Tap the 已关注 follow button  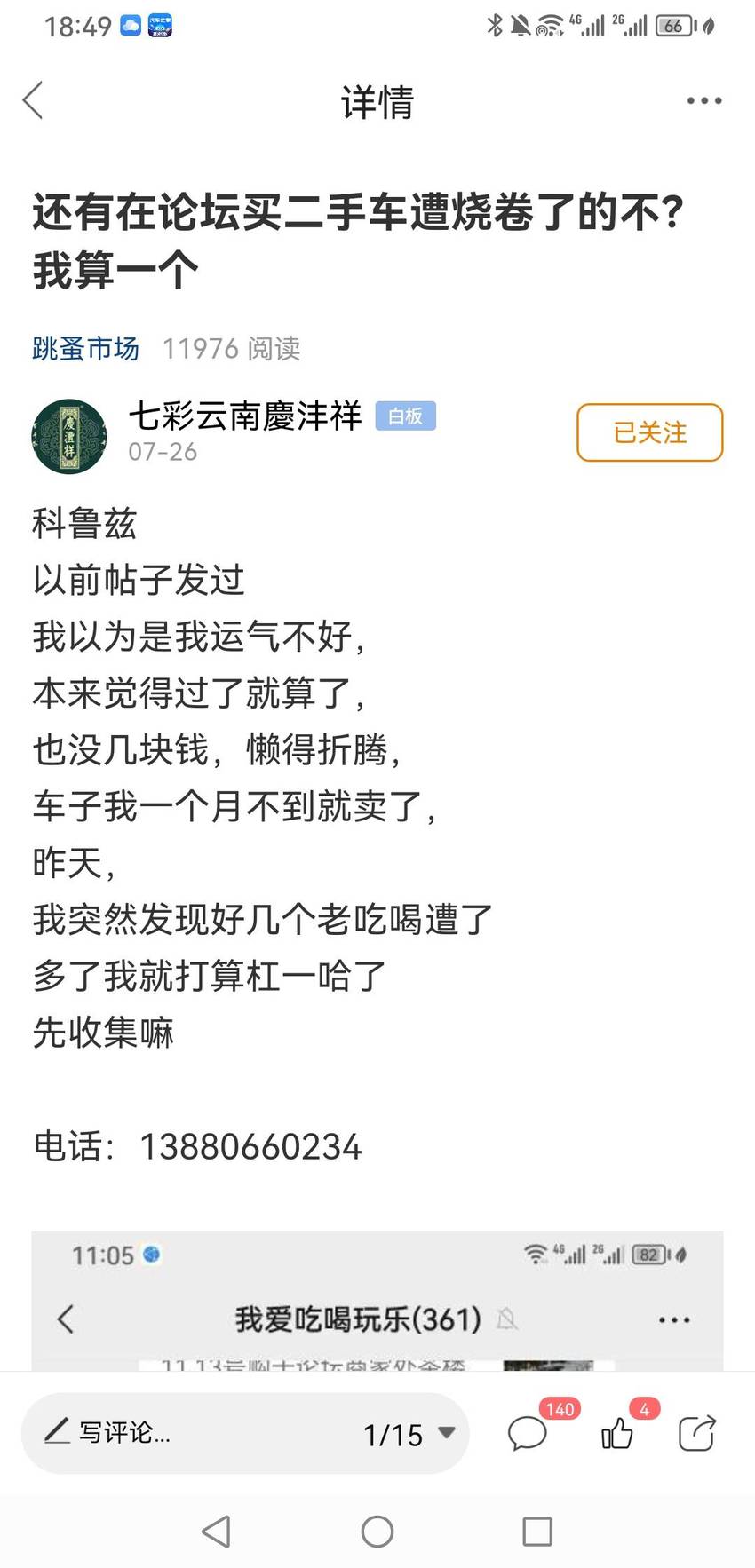coord(650,432)
